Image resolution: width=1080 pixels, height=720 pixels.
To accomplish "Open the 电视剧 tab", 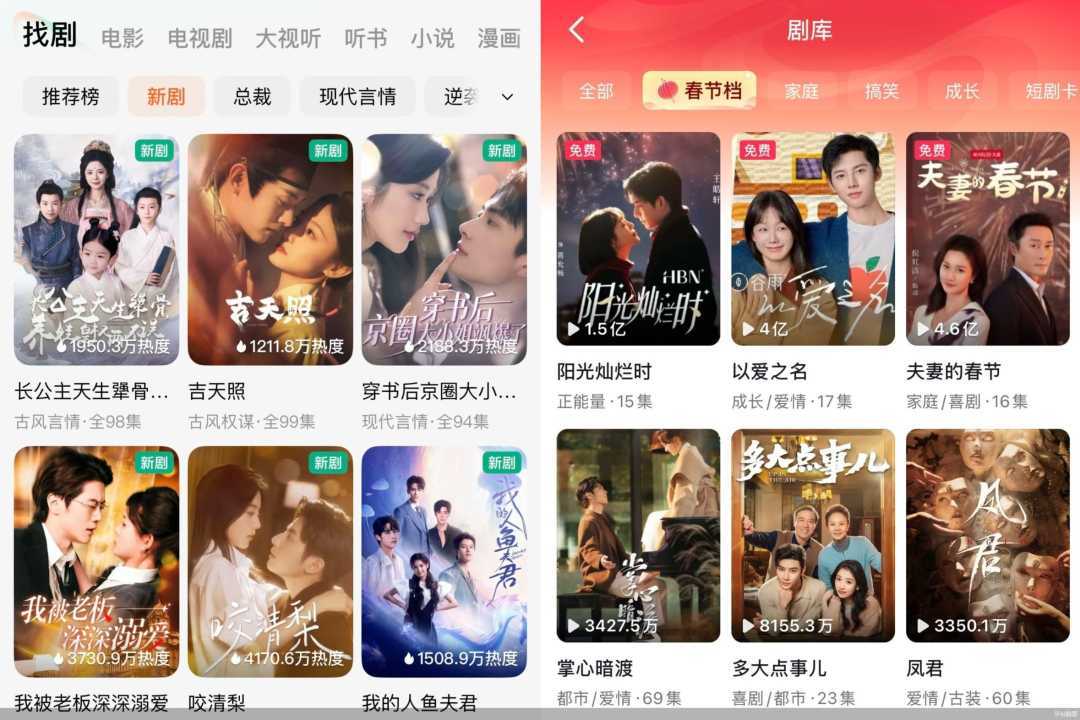I will (199, 38).
